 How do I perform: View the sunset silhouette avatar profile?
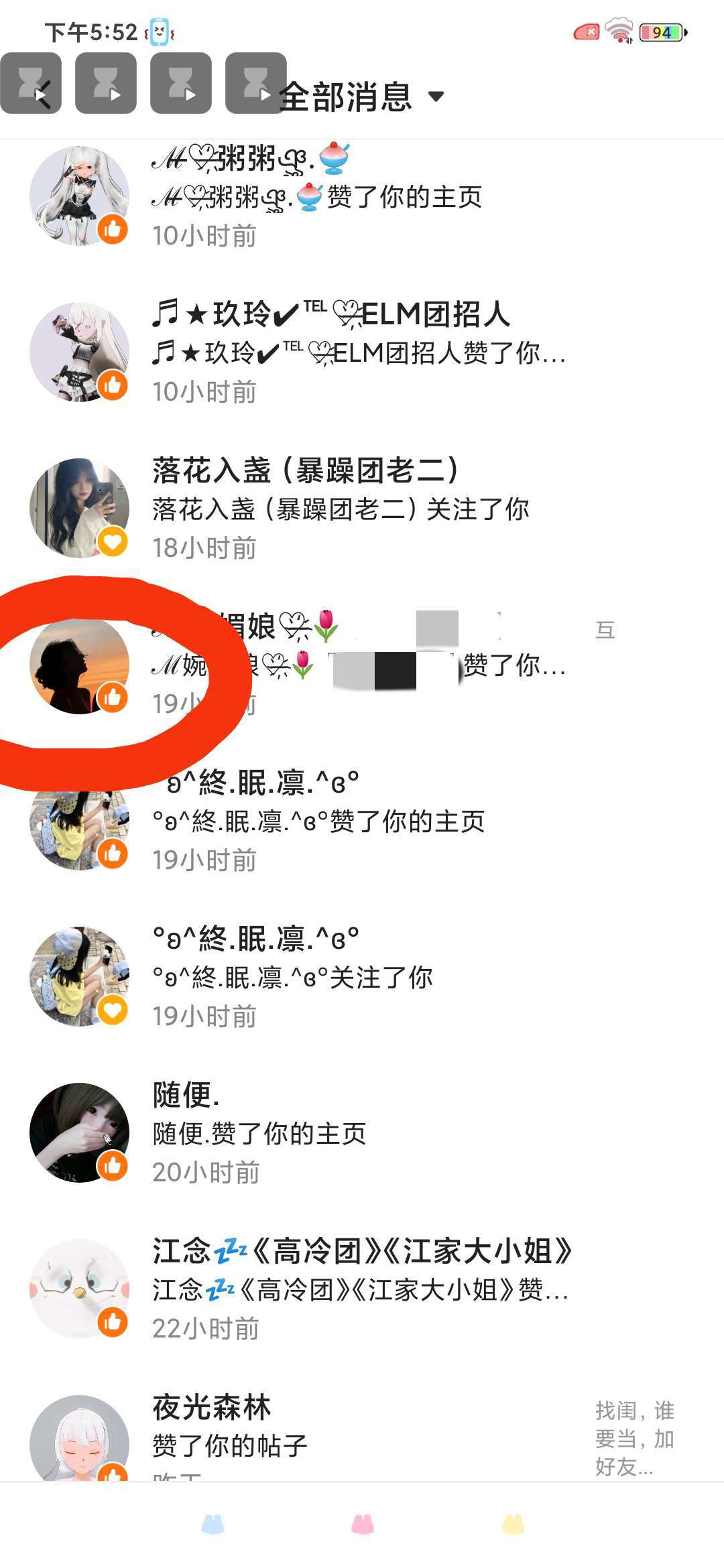(x=79, y=665)
